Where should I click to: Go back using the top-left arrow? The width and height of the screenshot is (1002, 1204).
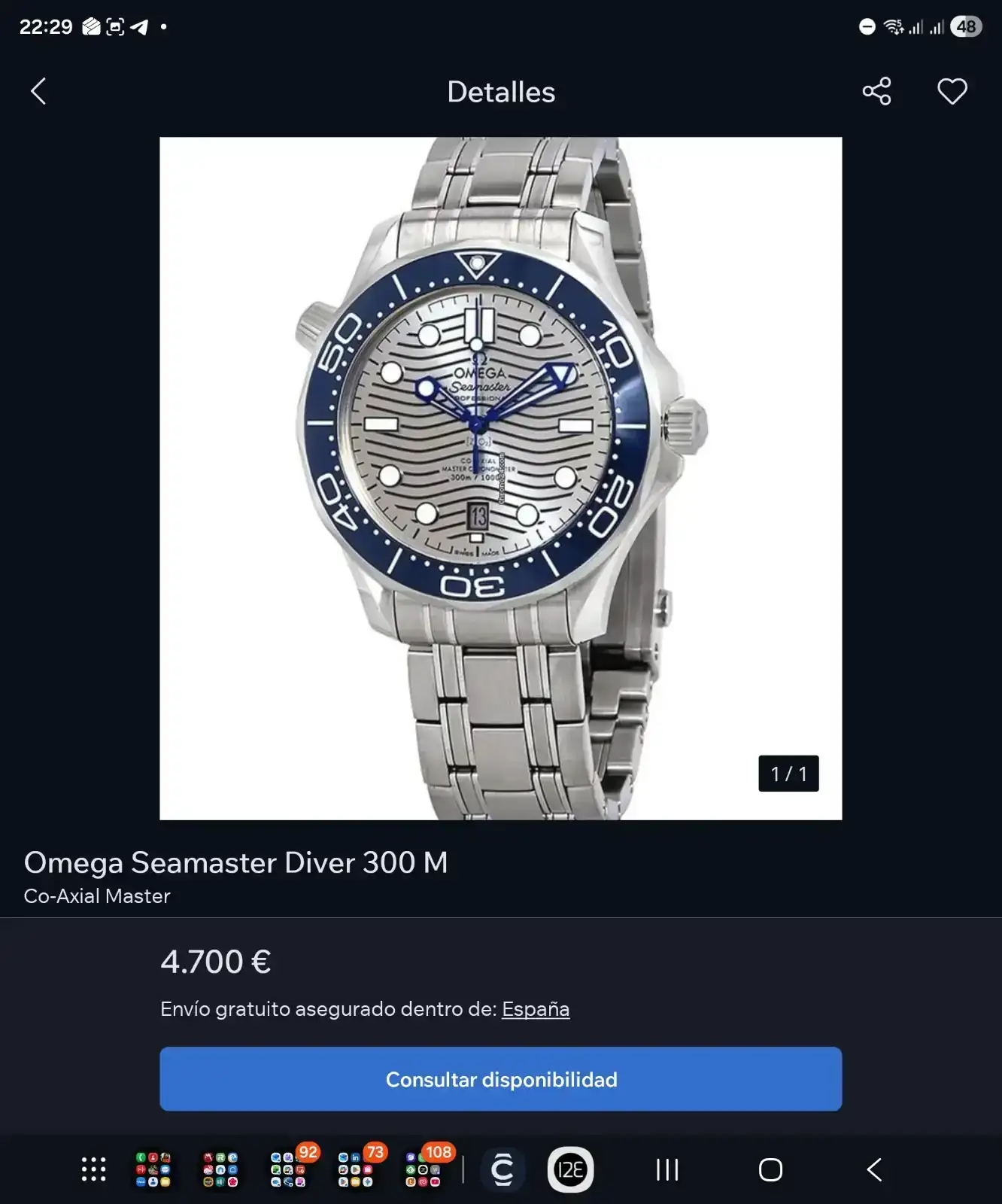(38, 91)
